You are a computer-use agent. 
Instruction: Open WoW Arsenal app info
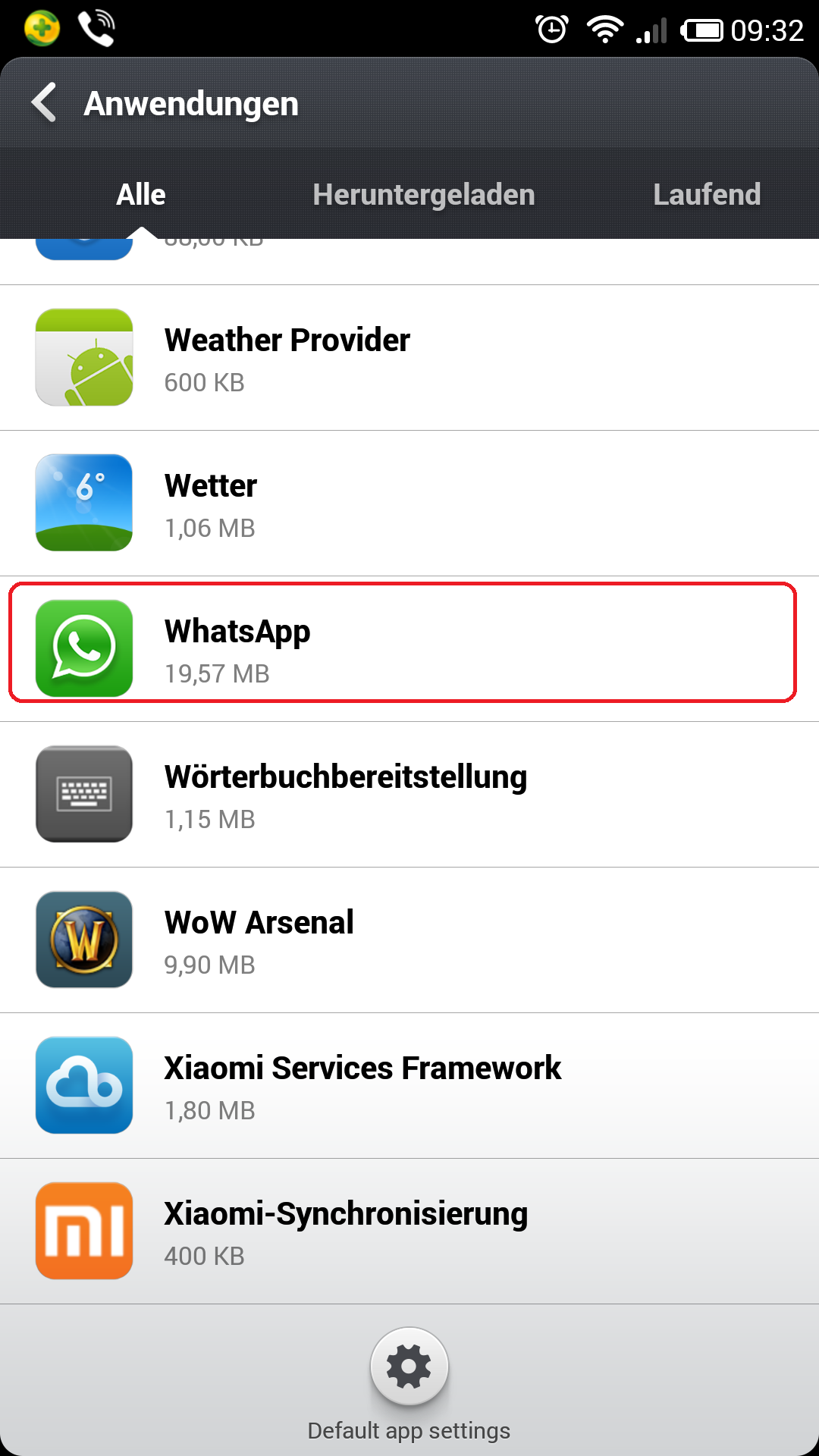tap(409, 940)
